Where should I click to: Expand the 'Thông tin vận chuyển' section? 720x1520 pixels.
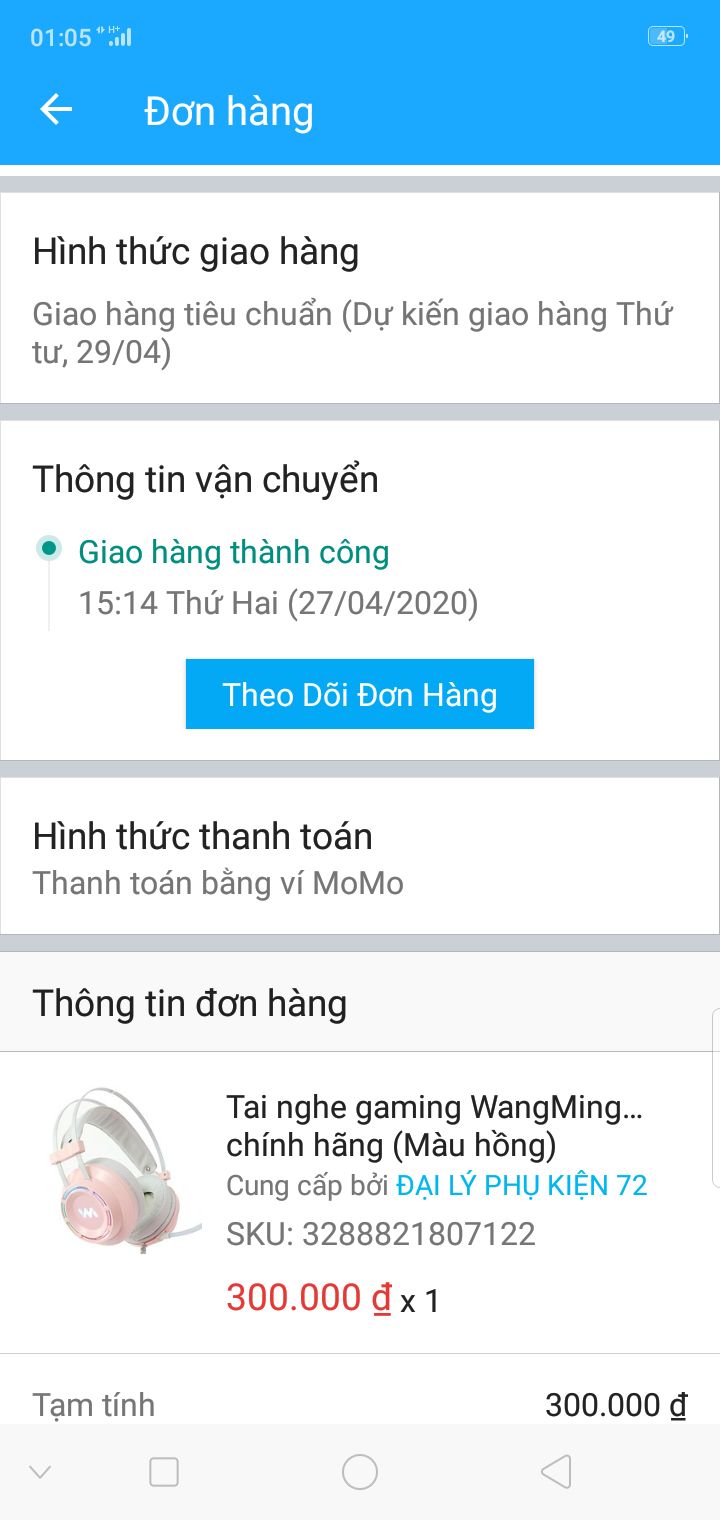[204, 479]
